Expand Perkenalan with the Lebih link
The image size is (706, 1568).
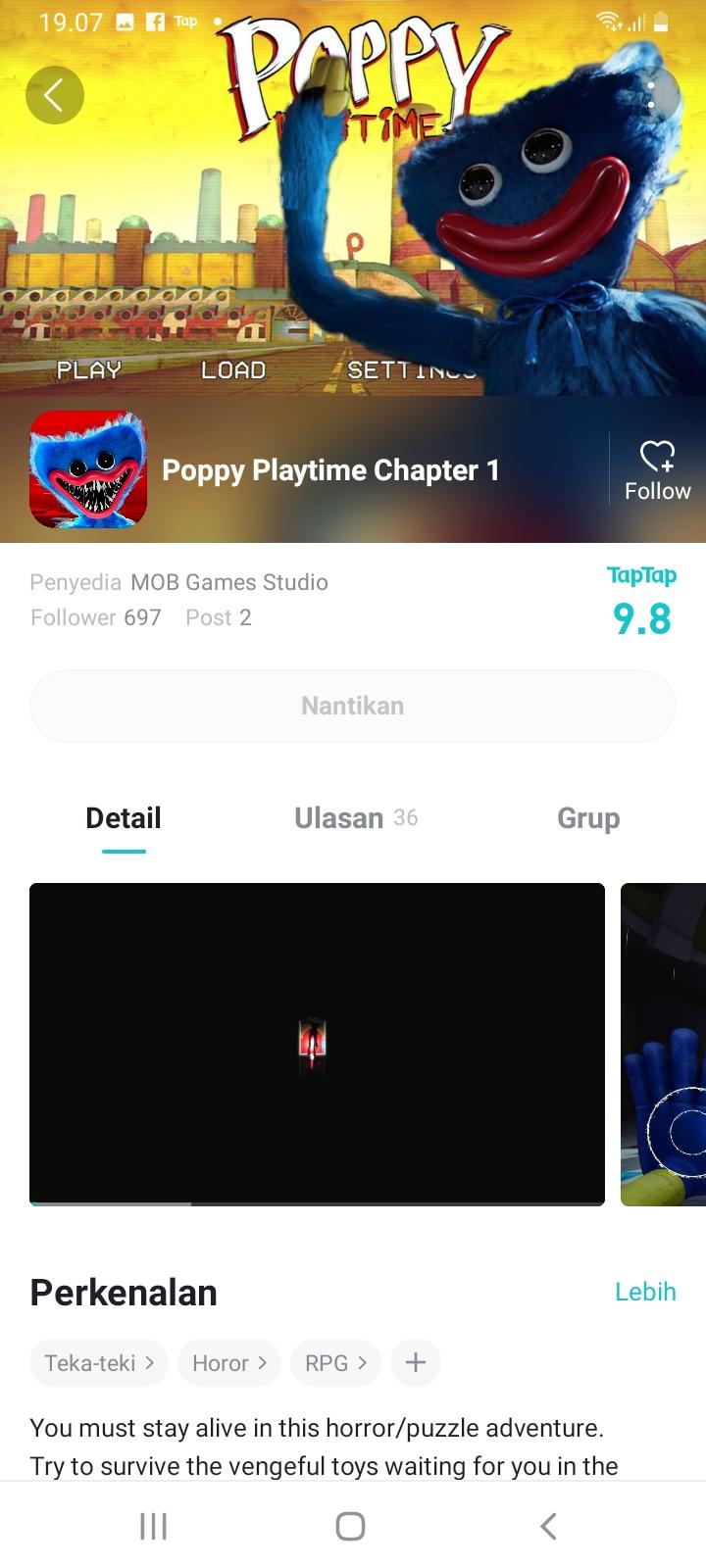(645, 1292)
